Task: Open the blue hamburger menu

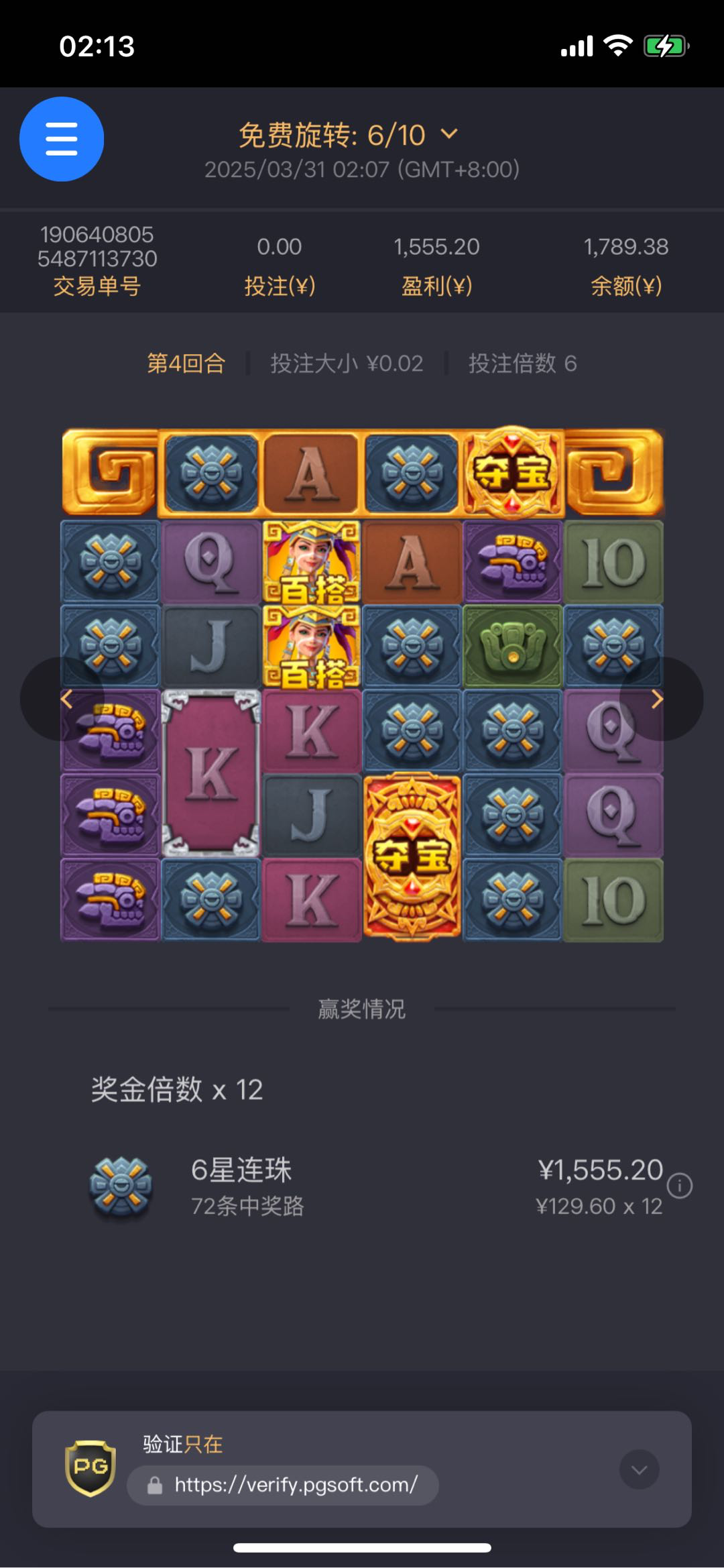Action: (x=62, y=139)
